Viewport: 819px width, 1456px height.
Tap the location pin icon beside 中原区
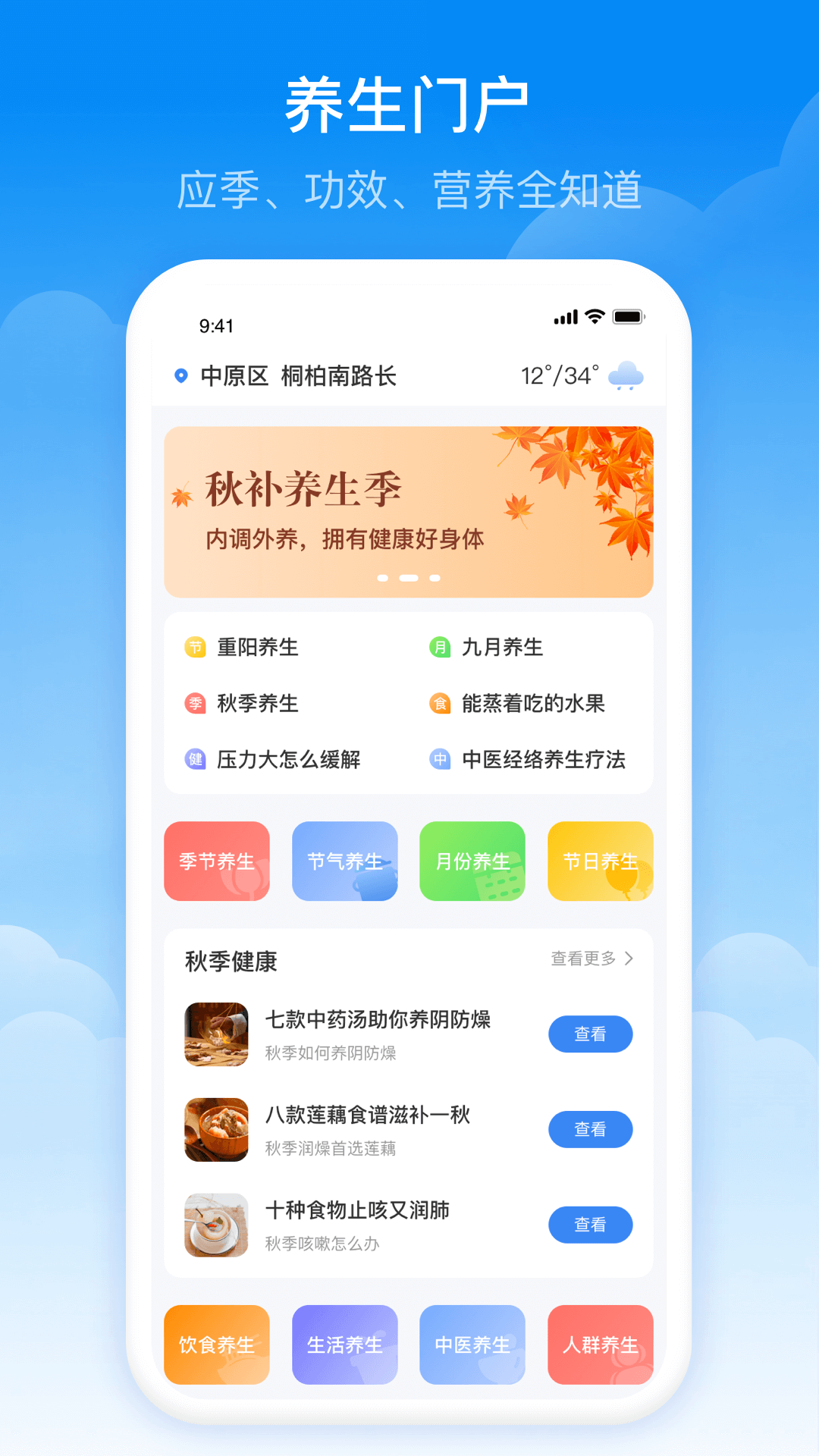pos(180,375)
